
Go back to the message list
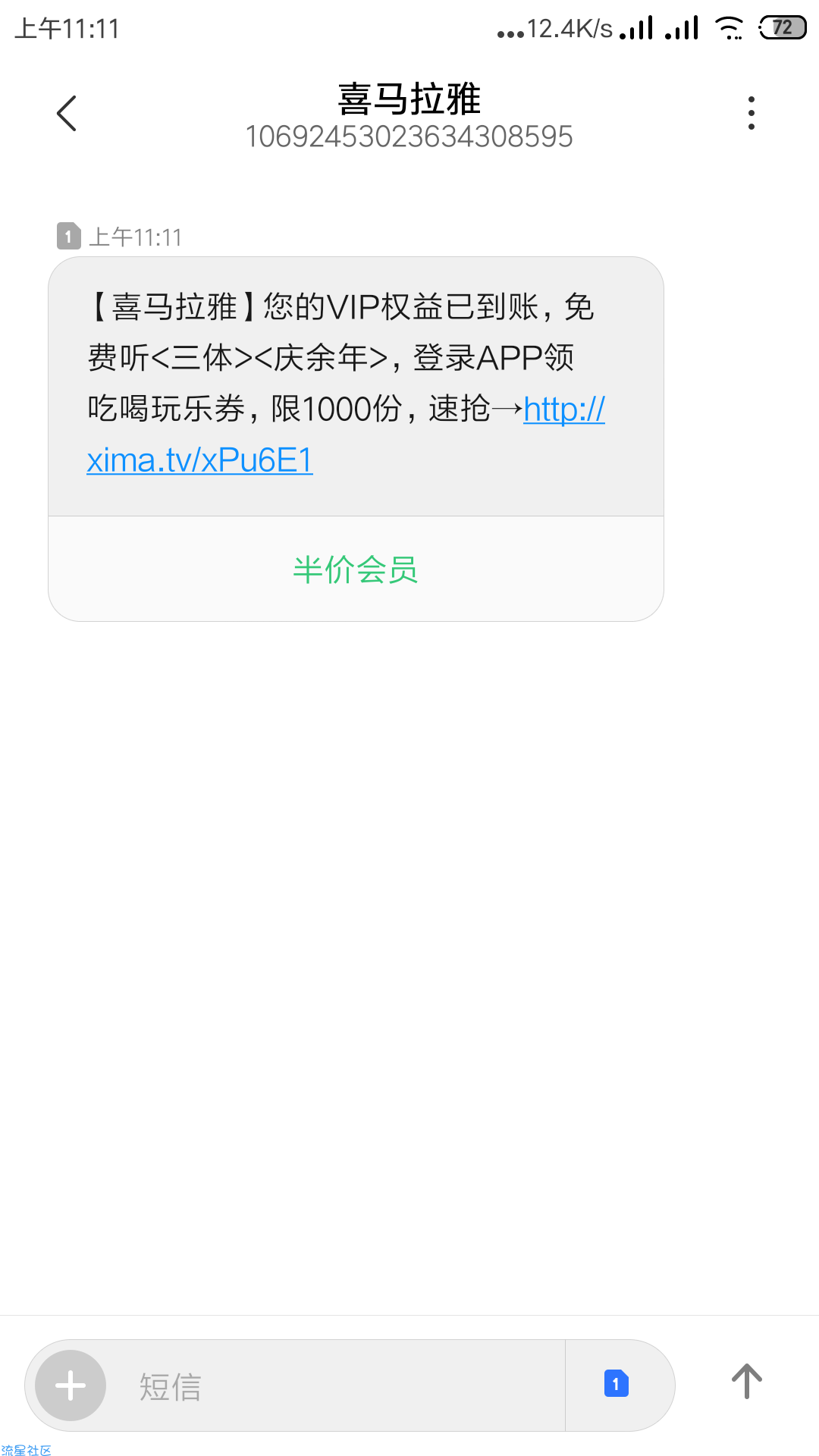click(x=67, y=114)
